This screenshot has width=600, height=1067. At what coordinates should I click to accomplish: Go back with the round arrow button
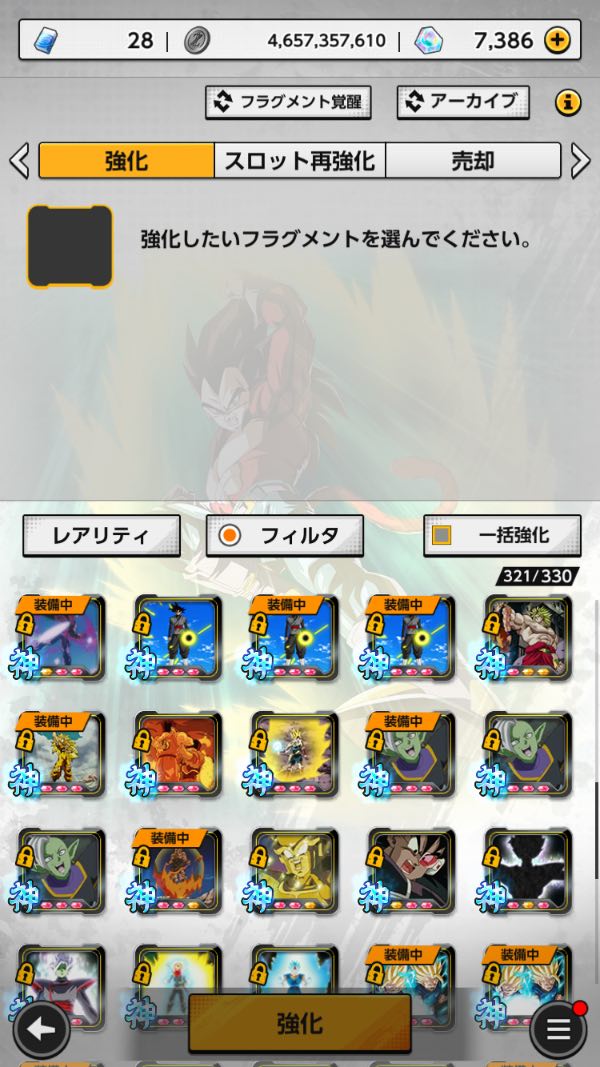click(41, 1028)
